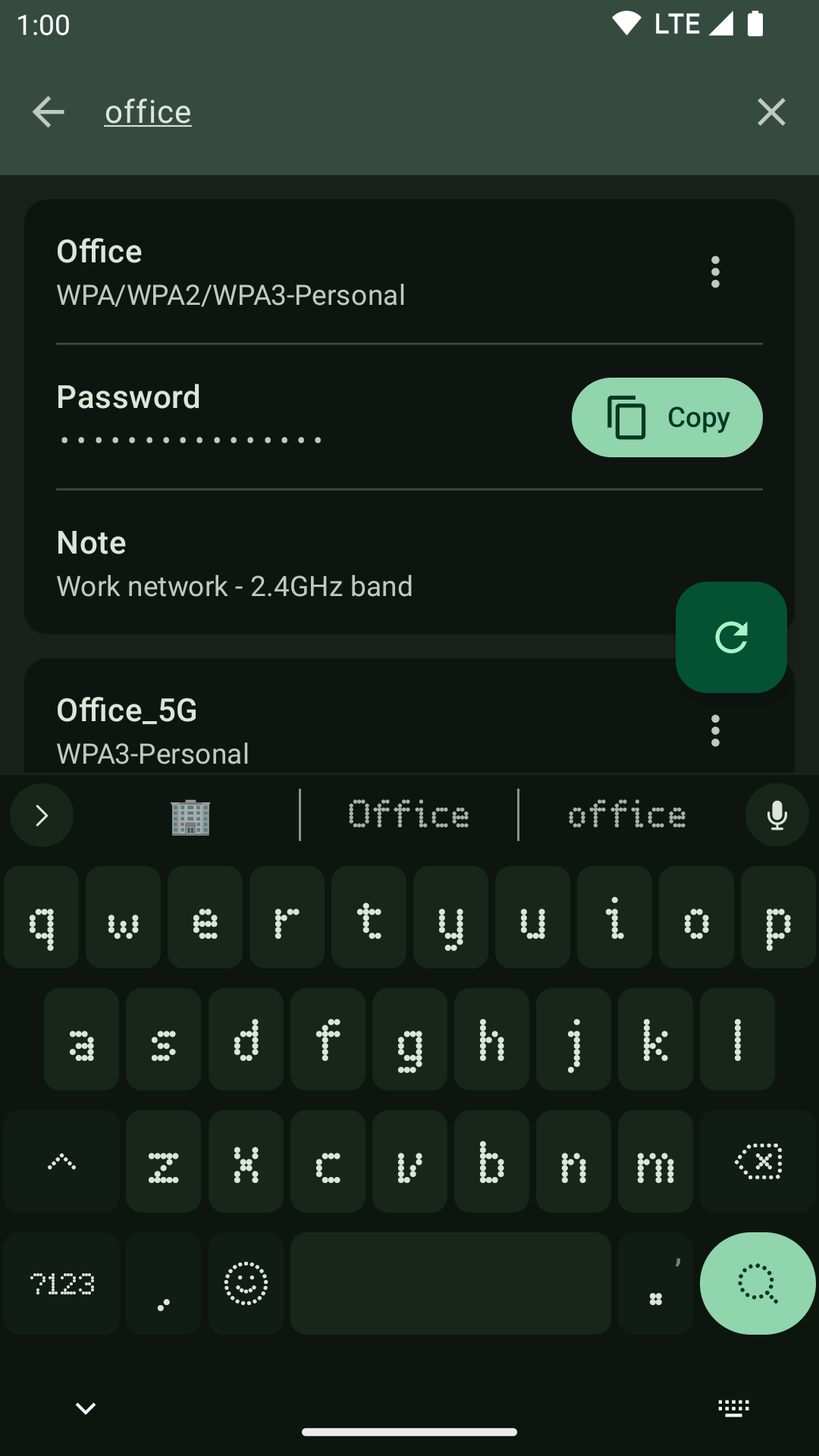Expand the keyboard suggestion toolbar
The width and height of the screenshot is (819, 1456).
pos(42,815)
